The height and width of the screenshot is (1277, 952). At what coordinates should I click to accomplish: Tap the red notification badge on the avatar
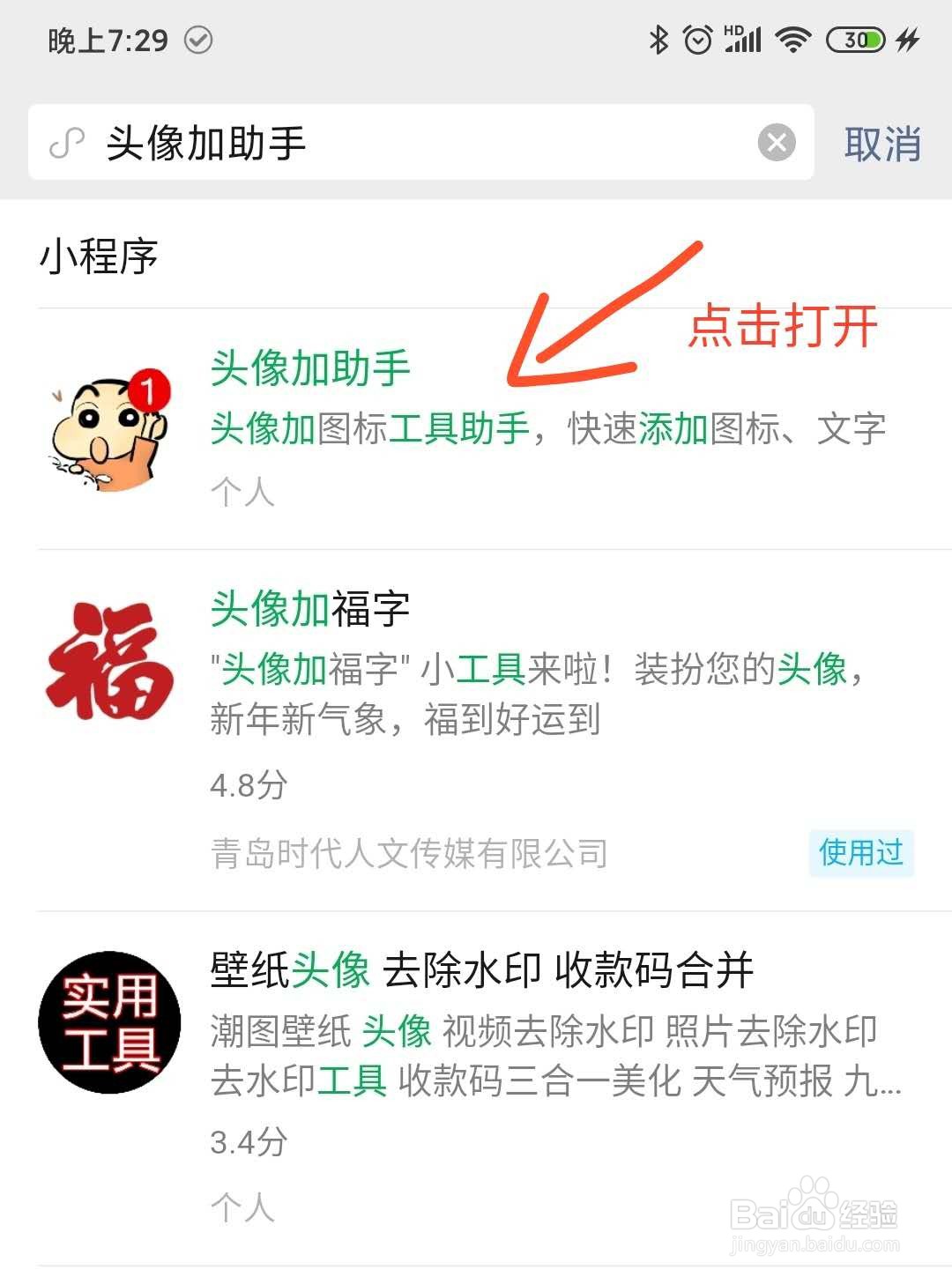tap(148, 390)
